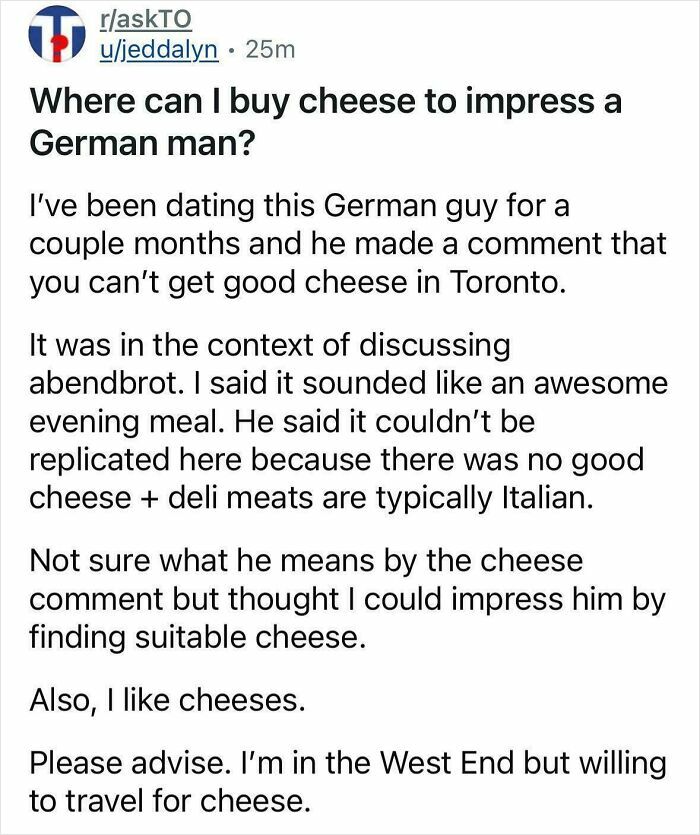The height and width of the screenshot is (835, 700).
Task: Tap the askTO community avatar
Action: coord(47,35)
